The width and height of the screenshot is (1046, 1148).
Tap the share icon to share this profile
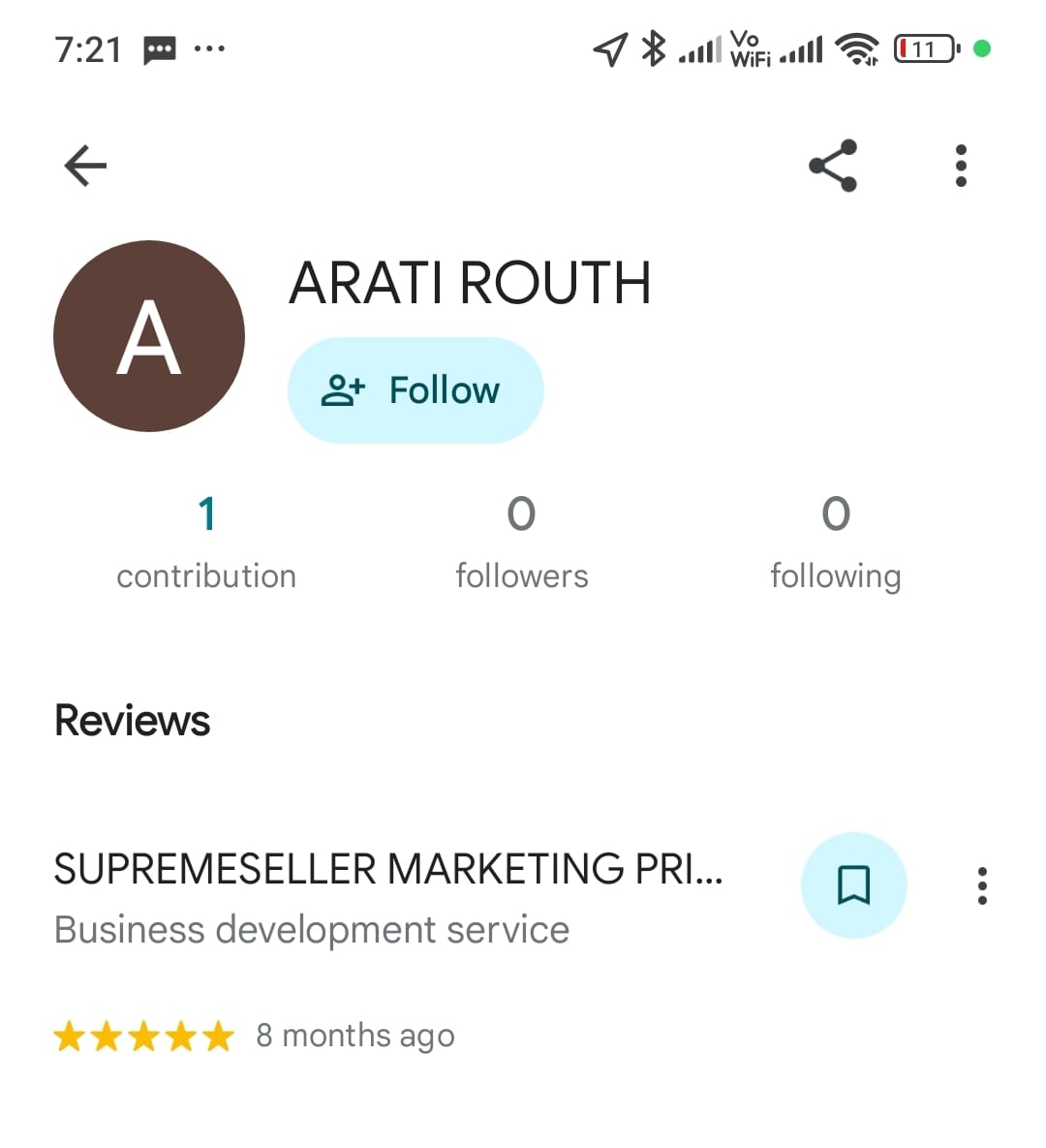tap(832, 165)
